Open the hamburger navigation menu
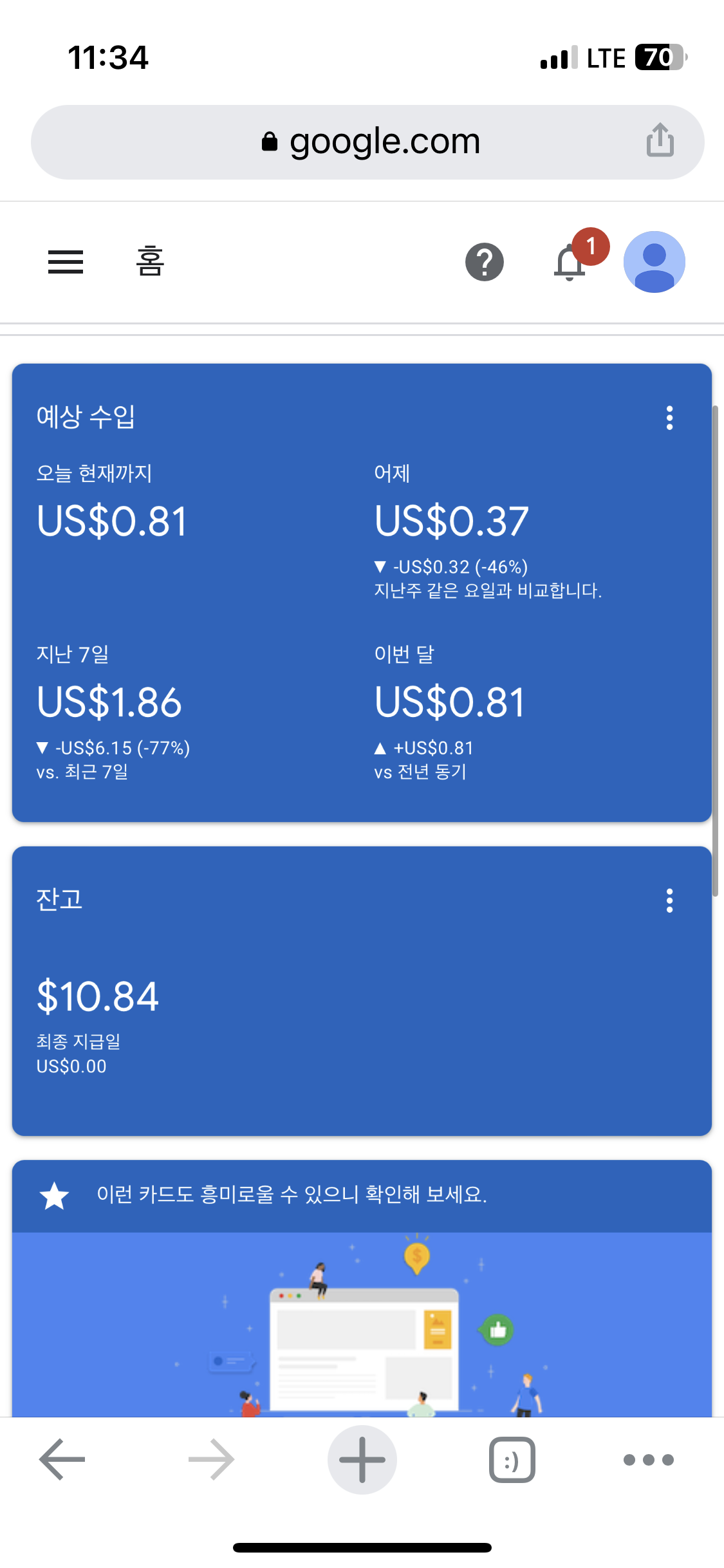Image resolution: width=724 pixels, height=1568 pixels. pyautogui.click(x=66, y=262)
